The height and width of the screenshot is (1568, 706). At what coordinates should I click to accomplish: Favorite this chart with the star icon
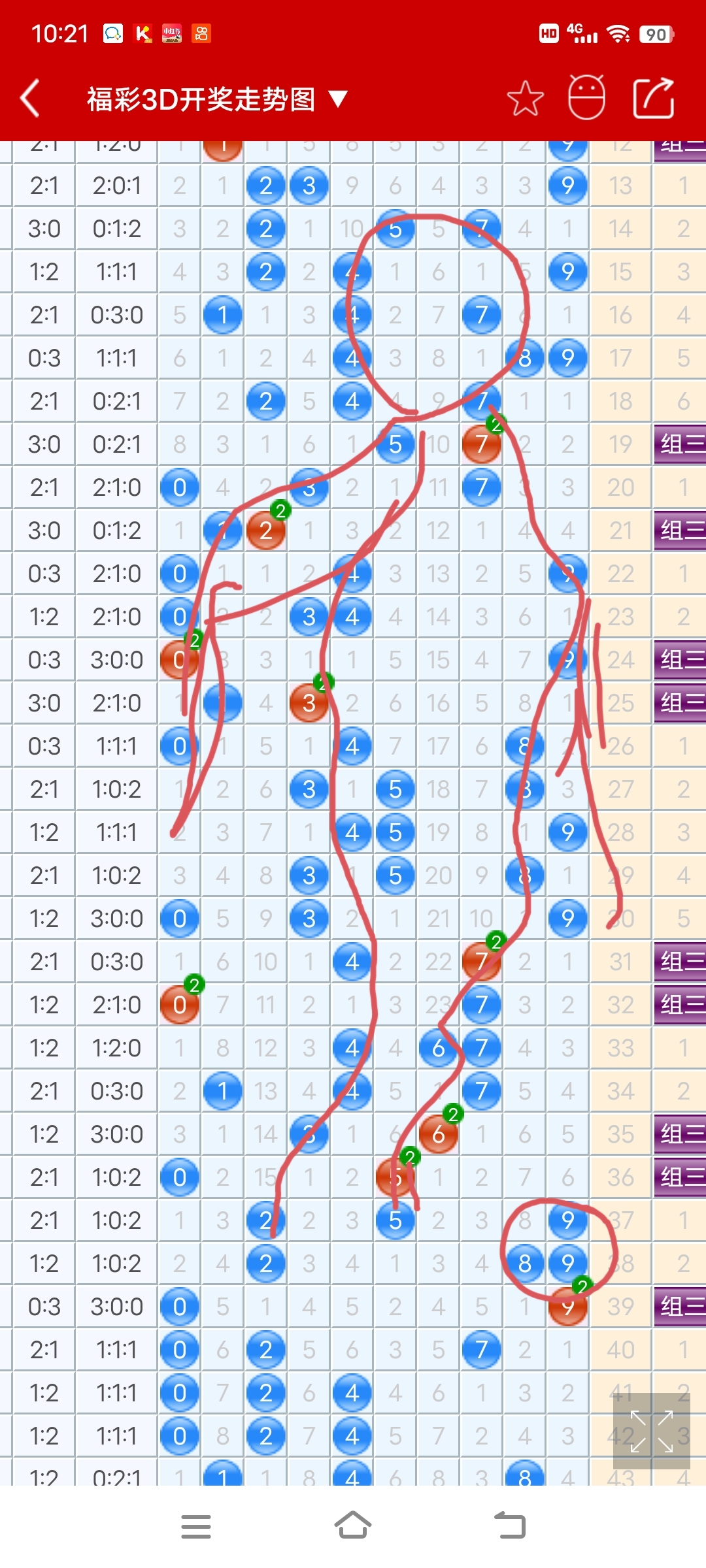[x=525, y=99]
